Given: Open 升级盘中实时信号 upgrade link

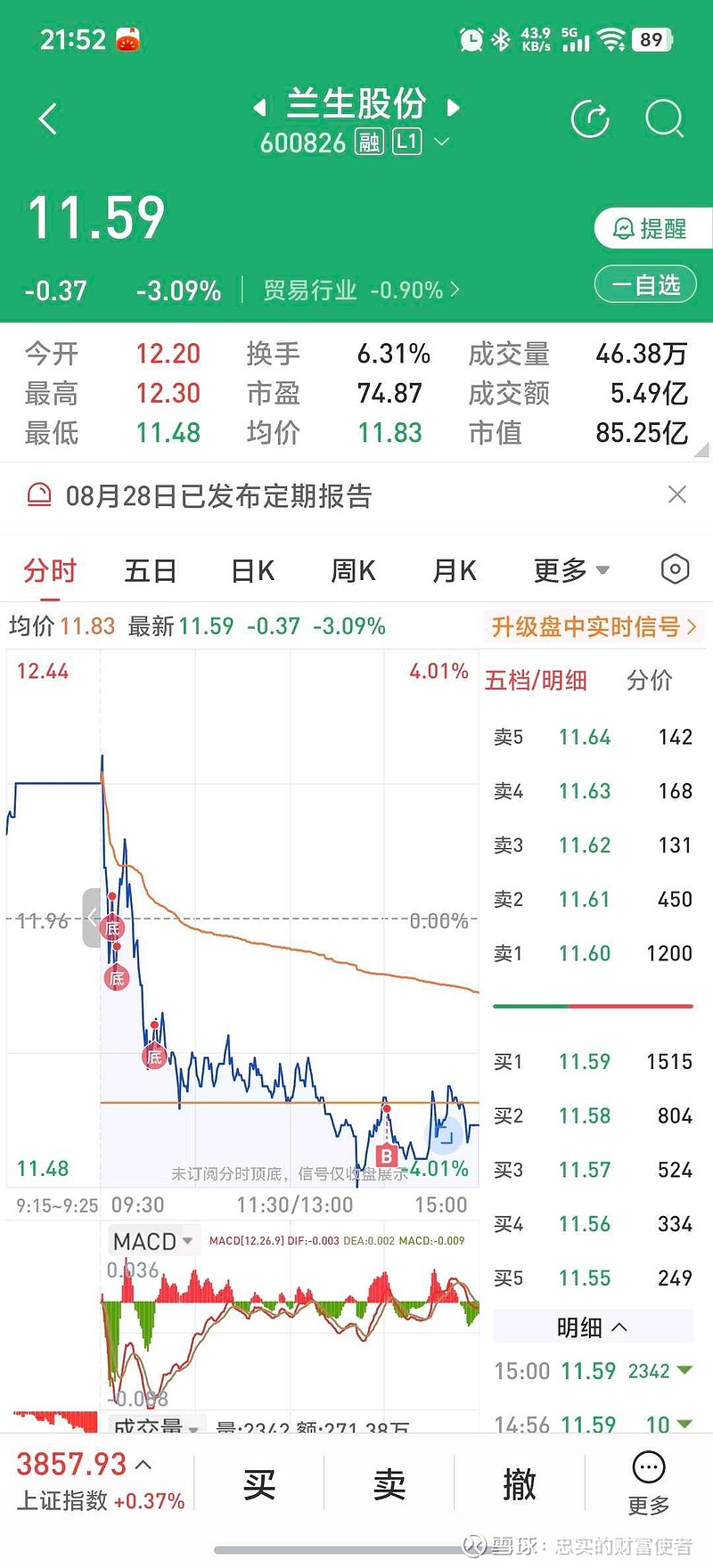Looking at the screenshot, I should click(x=593, y=626).
